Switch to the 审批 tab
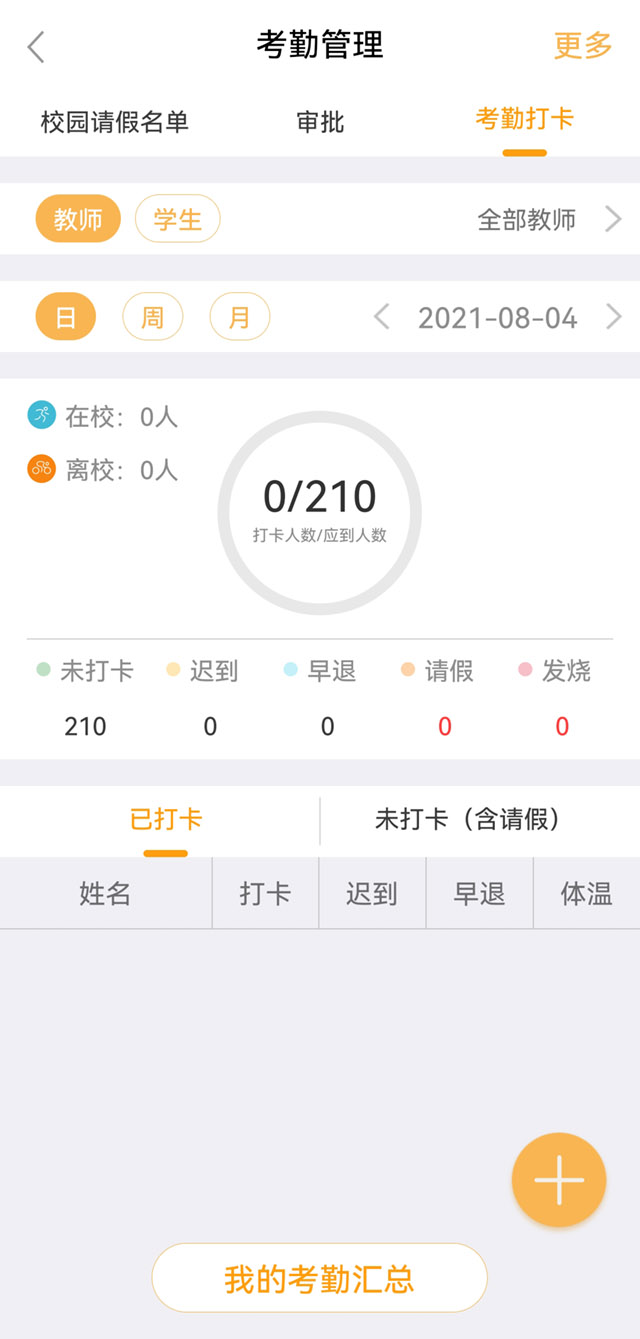Screen dimensions: 640x1339 pyautogui.click(x=320, y=122)
